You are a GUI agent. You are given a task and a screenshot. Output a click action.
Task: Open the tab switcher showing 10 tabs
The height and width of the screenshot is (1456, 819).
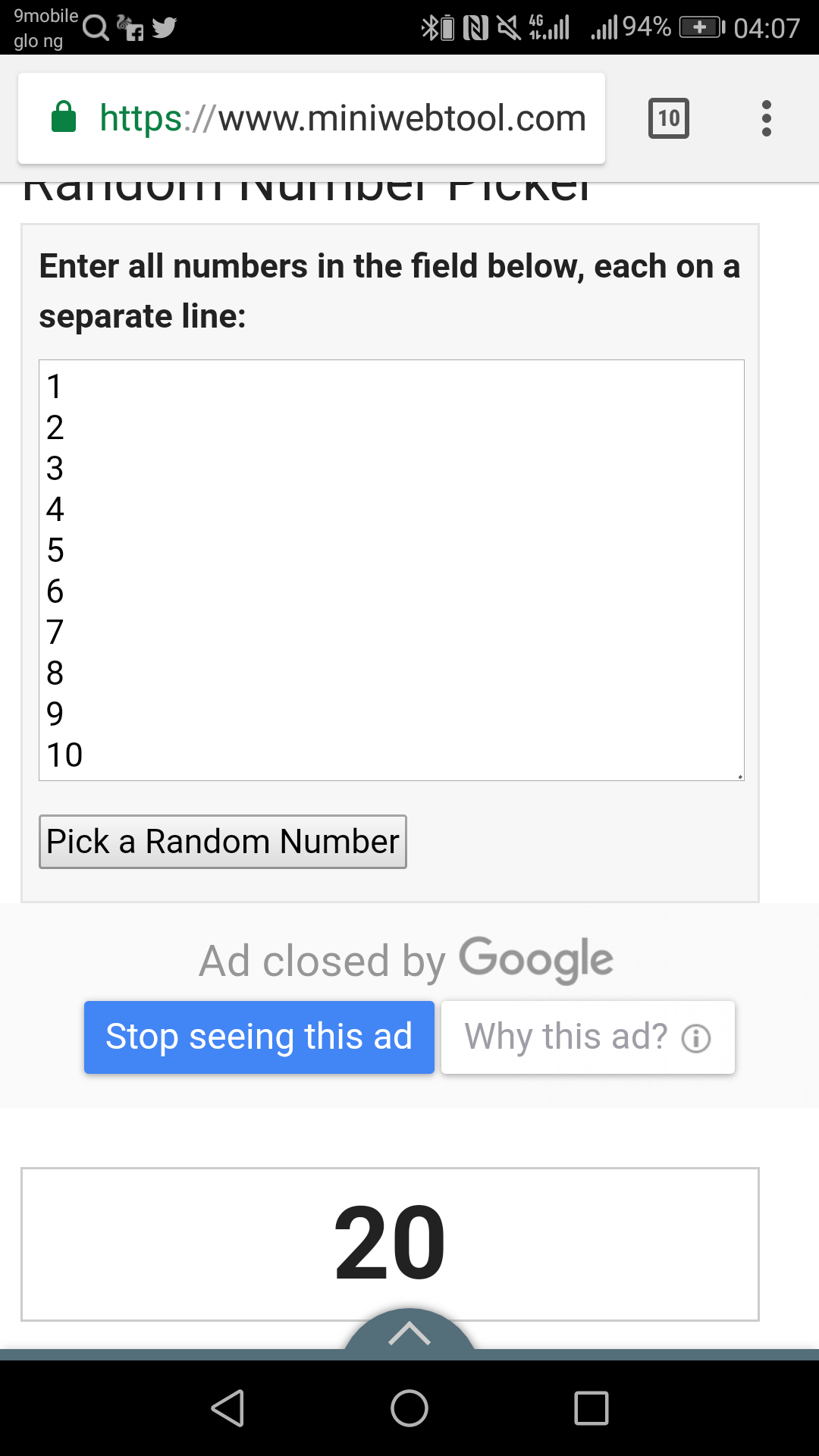coord(668,118)
